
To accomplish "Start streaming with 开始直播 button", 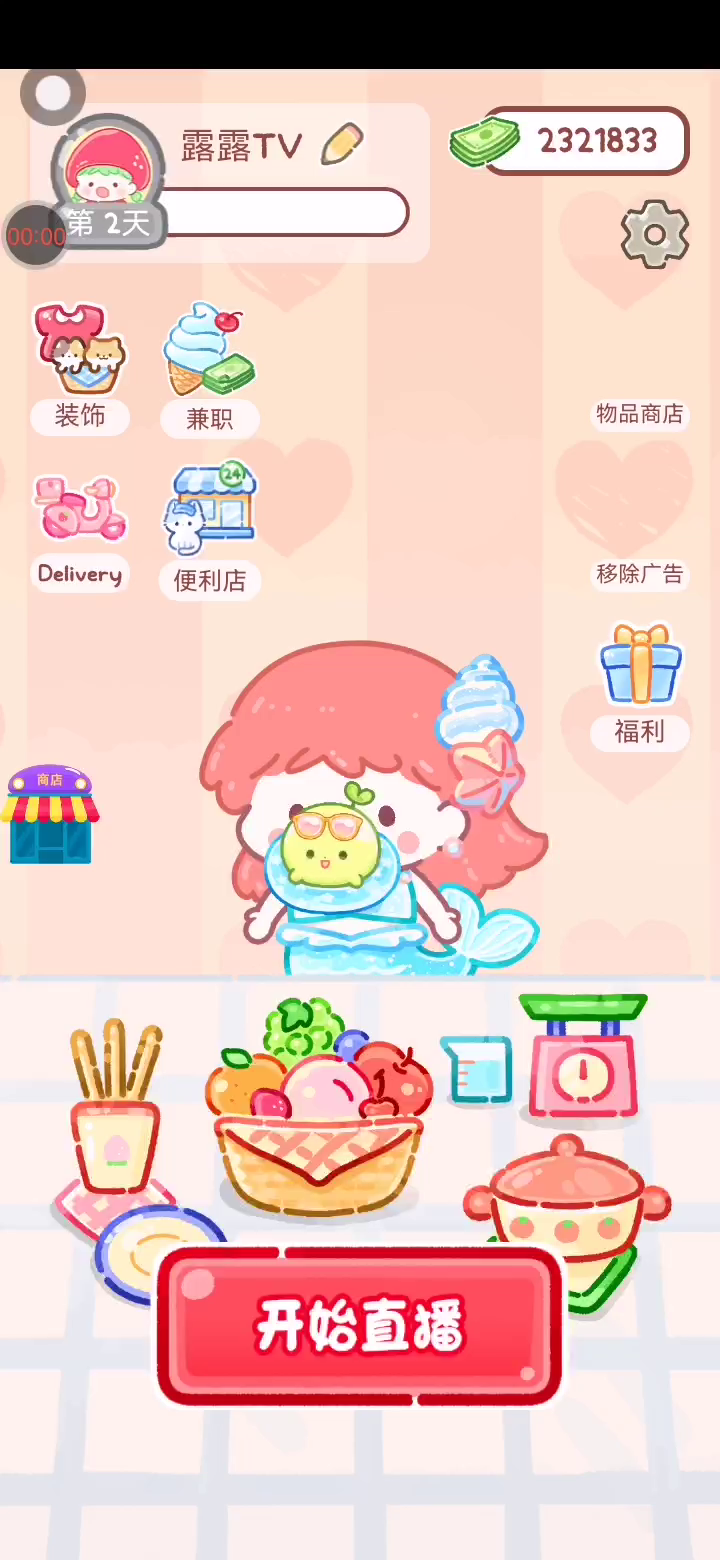I will pos(359,1326).
